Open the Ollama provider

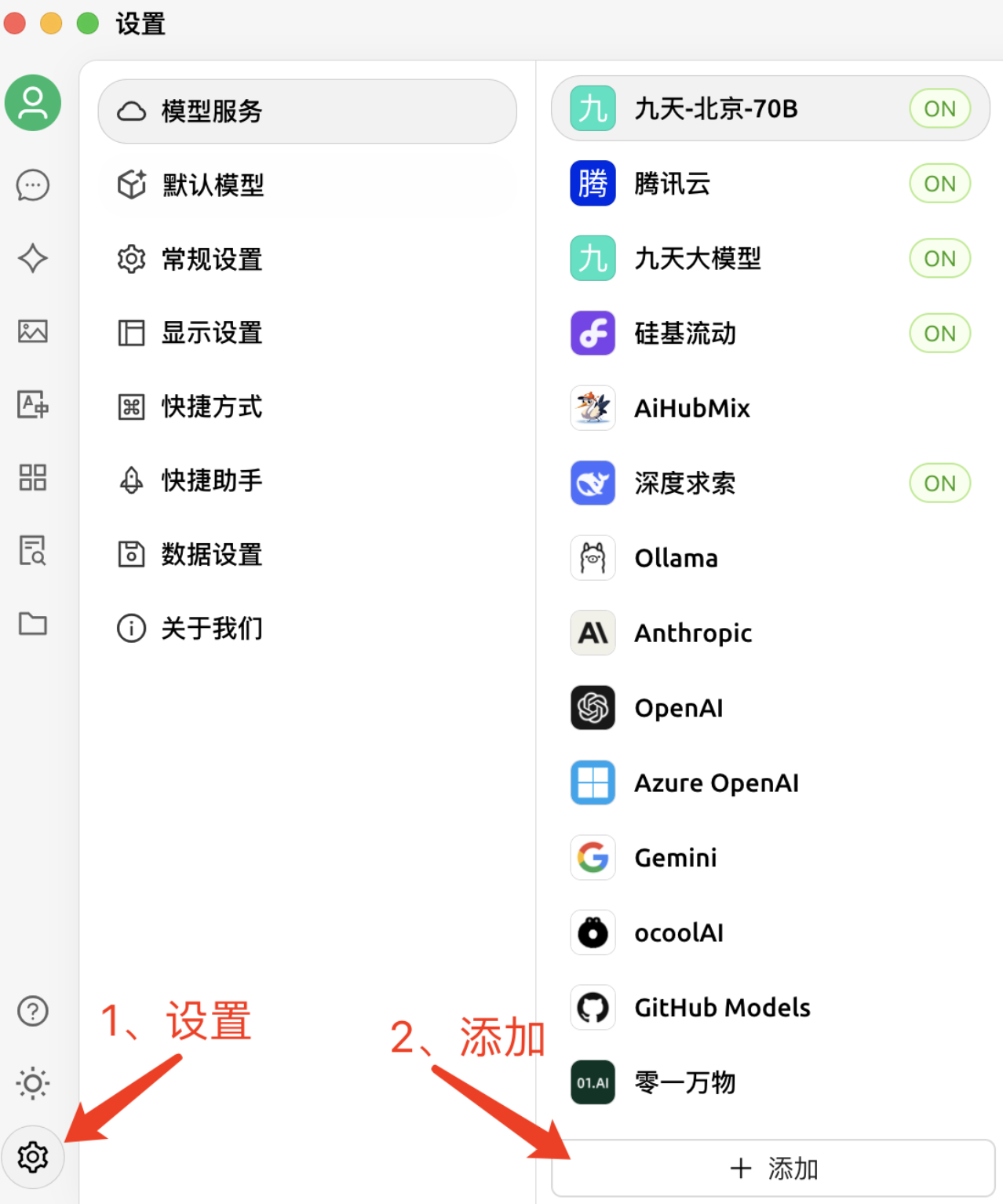676,558
